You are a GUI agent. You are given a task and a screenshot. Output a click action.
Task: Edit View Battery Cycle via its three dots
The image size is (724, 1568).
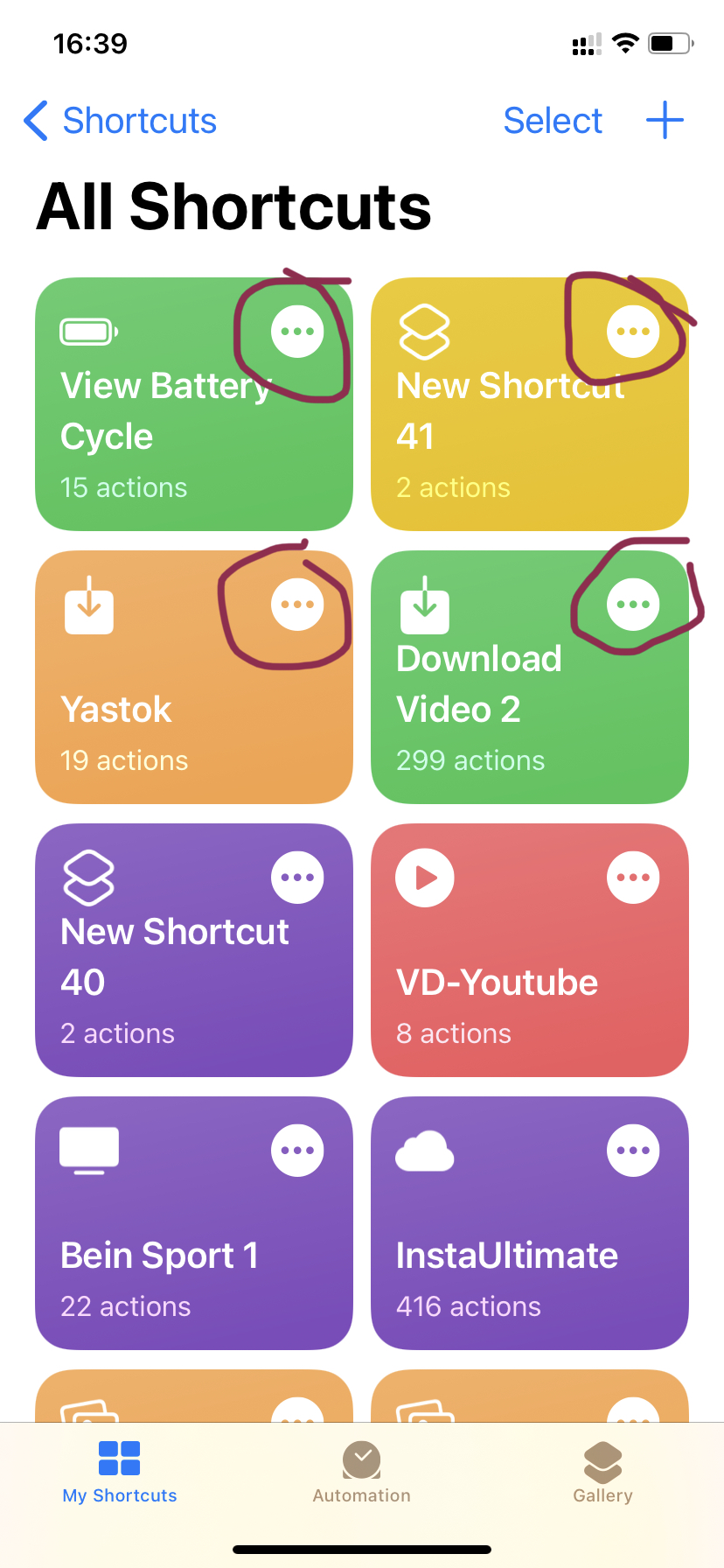coord(297,332)
